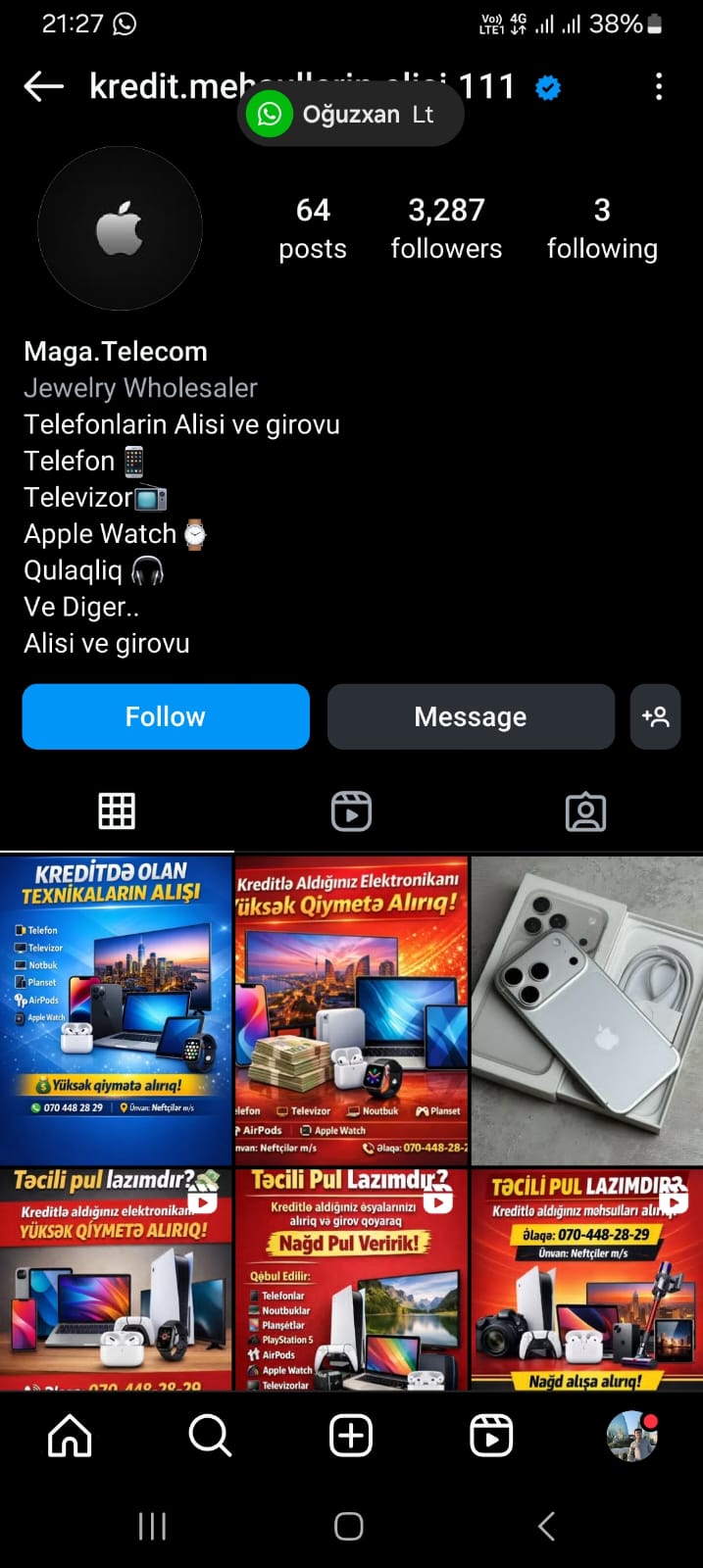
Task: Open the WhatsApp notification from Oğuzxan
Action: 350,115
